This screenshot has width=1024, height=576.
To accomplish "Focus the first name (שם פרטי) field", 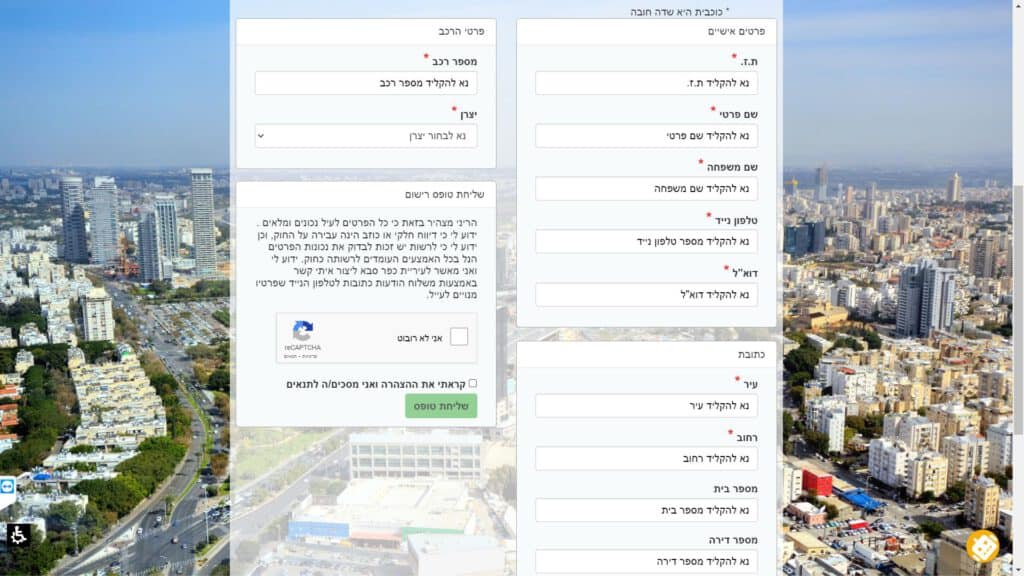I will (x=646, y=136).
